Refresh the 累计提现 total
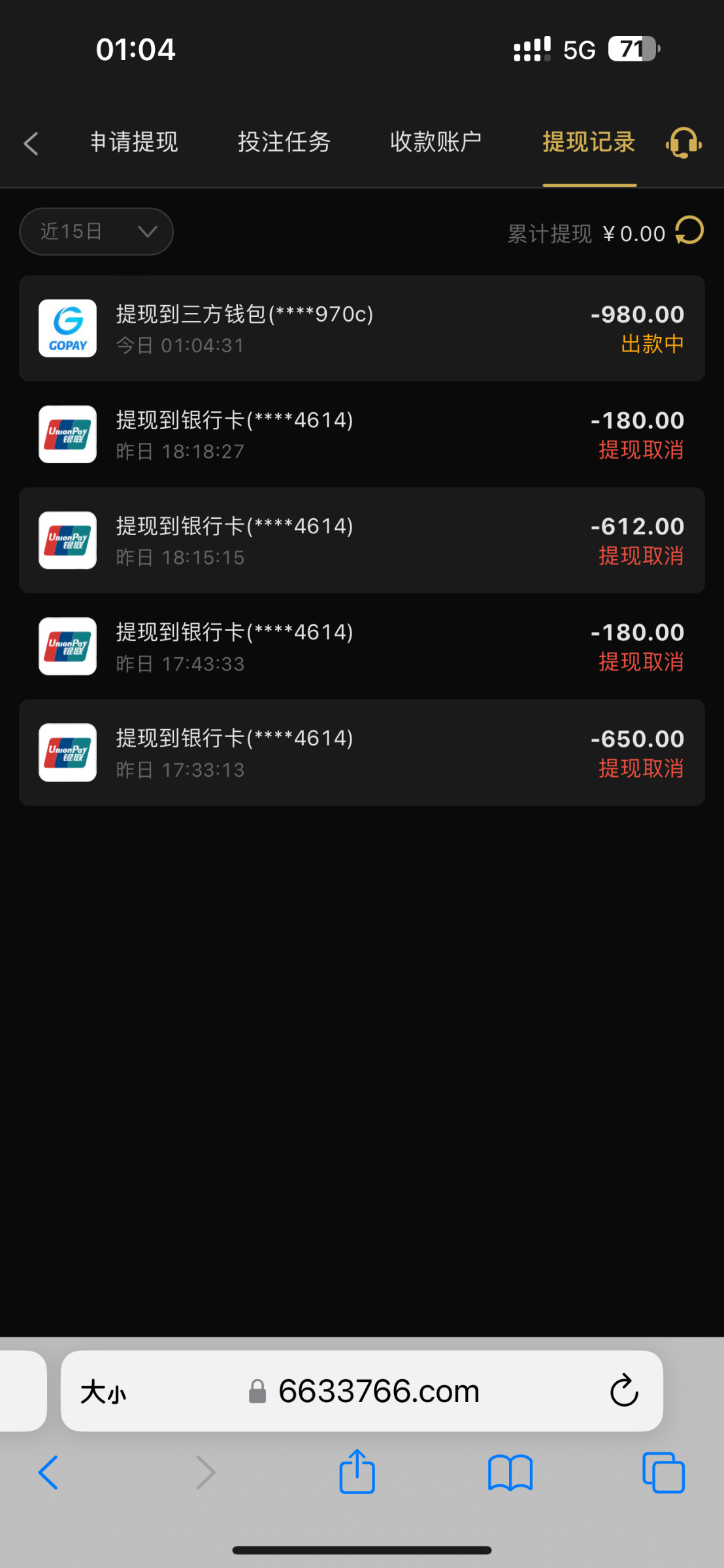 click(x=689, y=231)
